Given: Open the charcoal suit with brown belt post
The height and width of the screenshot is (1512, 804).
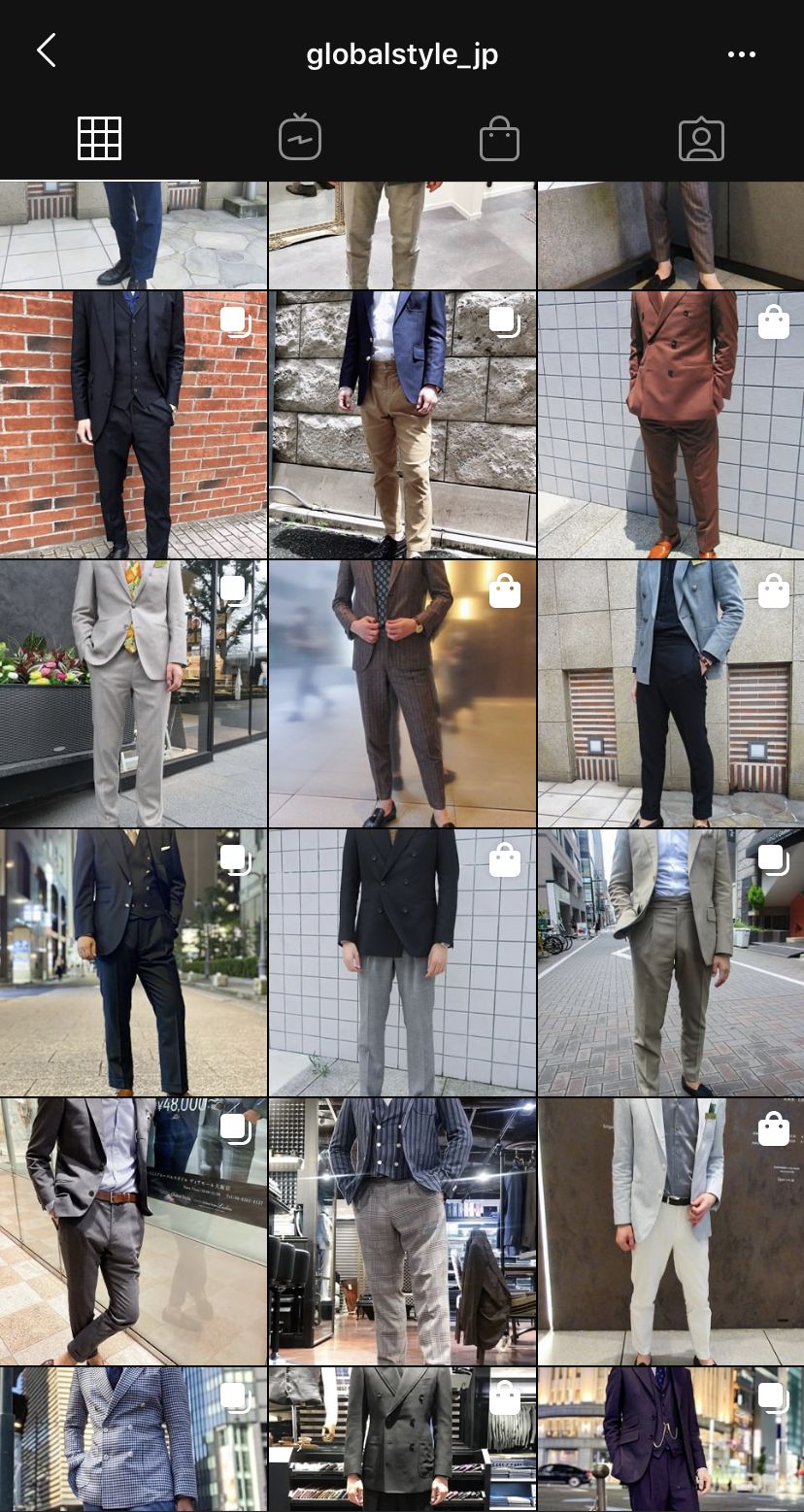Looking at the screenshot, I should [x=133, y=1231].
